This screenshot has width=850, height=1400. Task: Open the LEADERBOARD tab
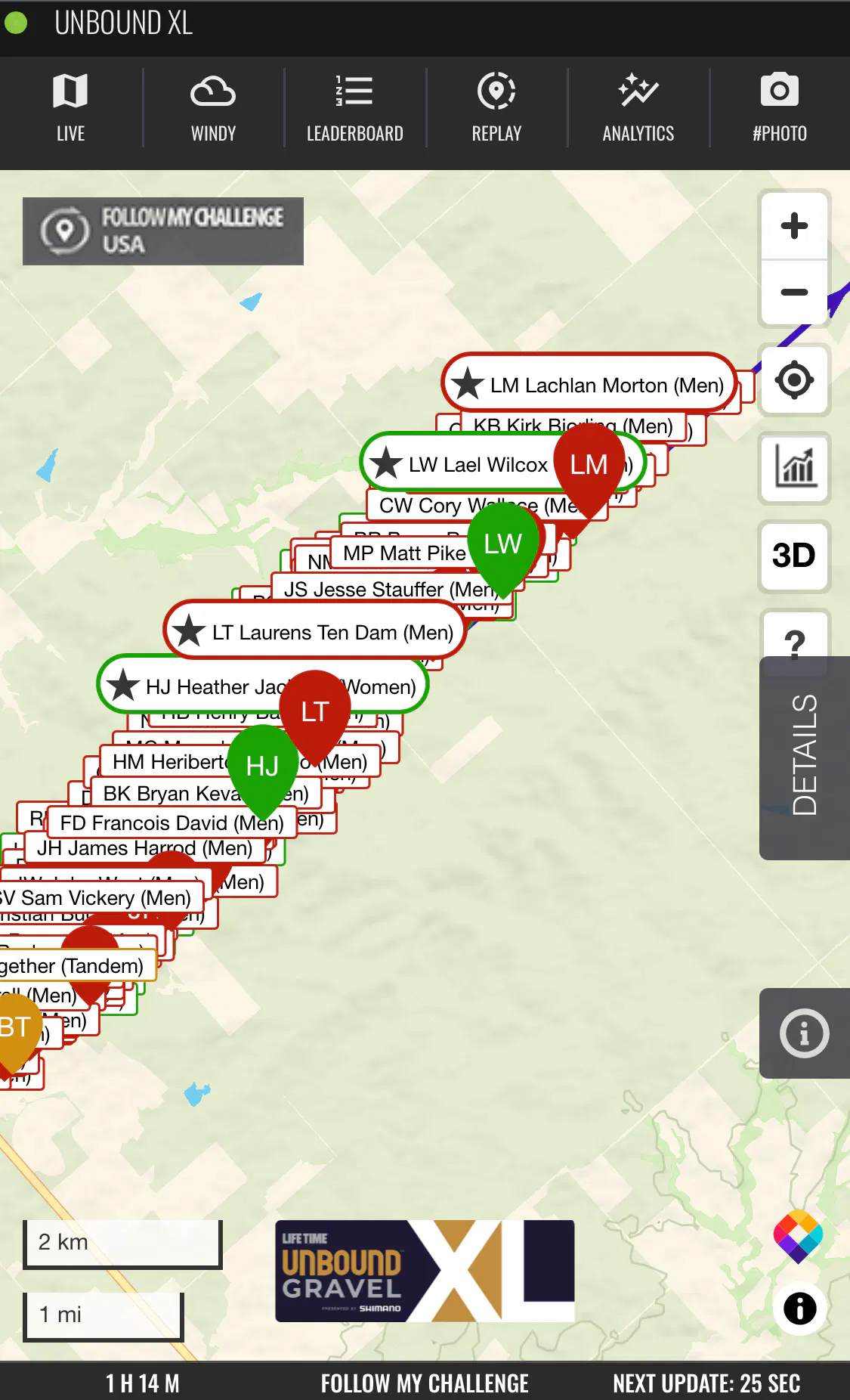[x=355, y=108]
